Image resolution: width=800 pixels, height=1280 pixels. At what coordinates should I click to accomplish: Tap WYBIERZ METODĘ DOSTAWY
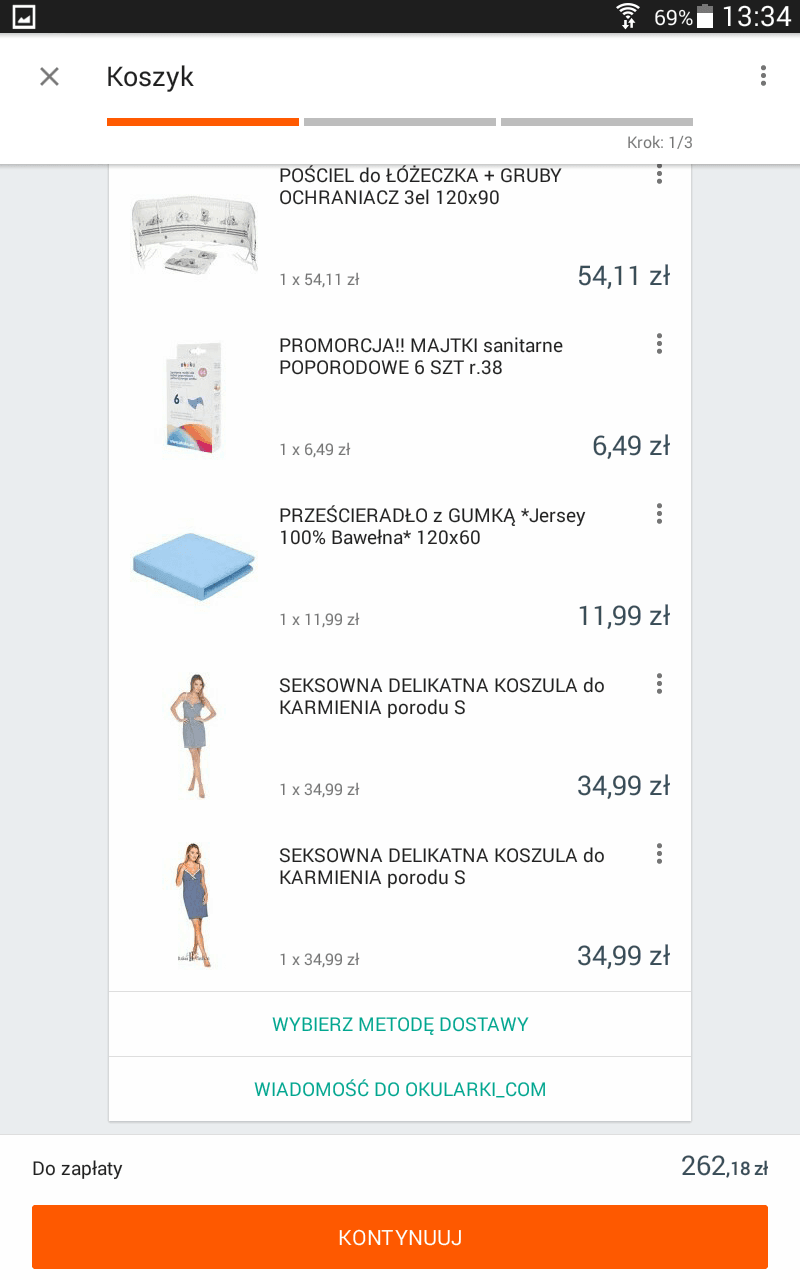400,1025
